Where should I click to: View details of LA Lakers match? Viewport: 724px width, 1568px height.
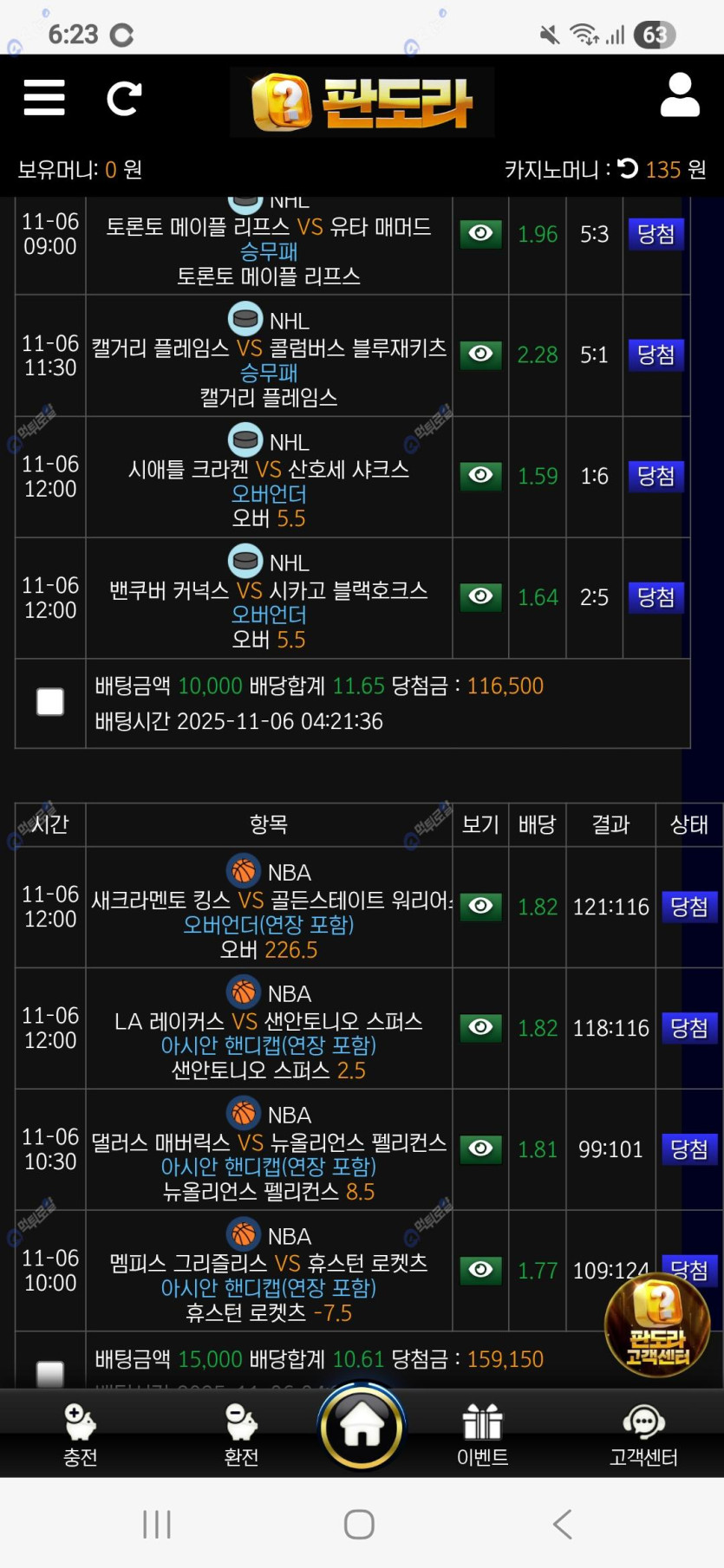coord(480,1027)
